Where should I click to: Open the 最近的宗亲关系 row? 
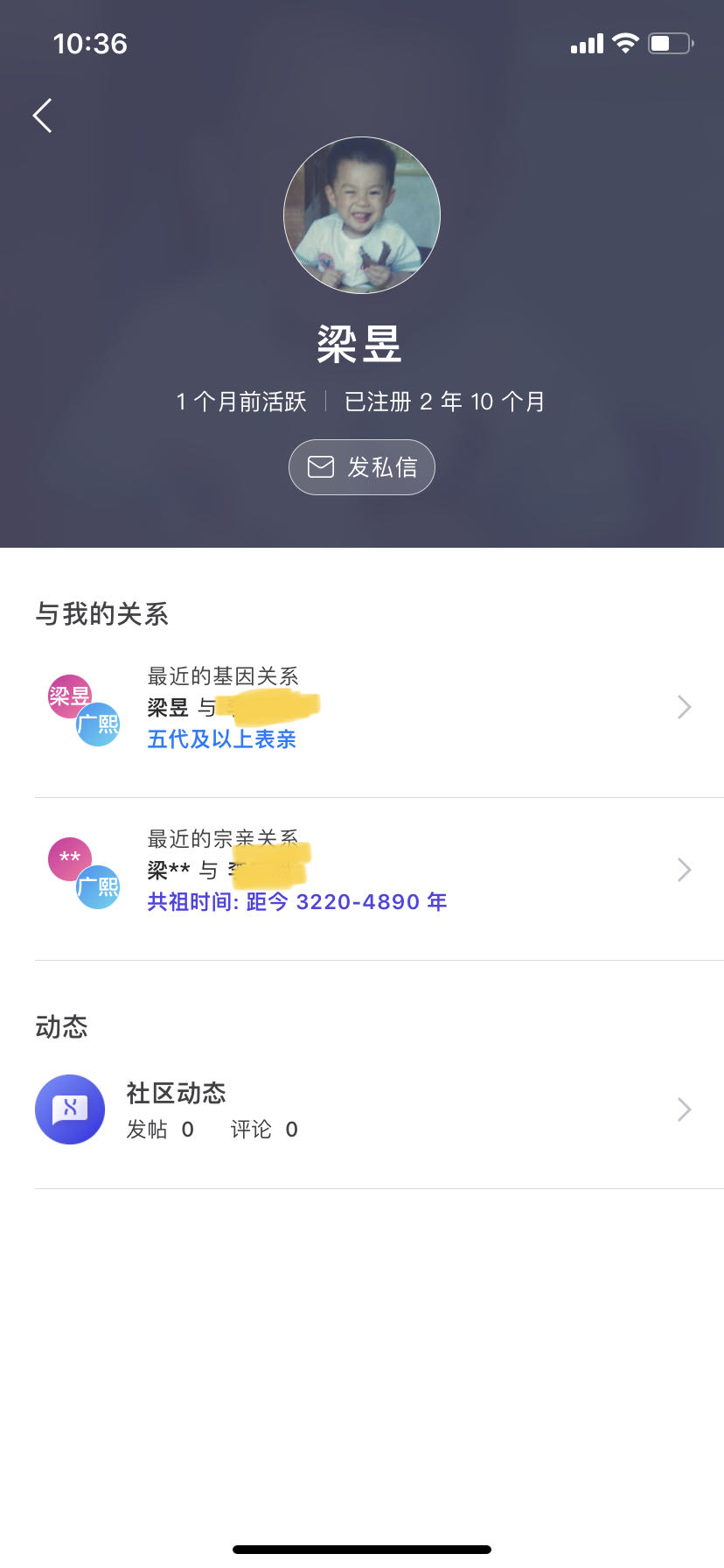tap(362, 871)
